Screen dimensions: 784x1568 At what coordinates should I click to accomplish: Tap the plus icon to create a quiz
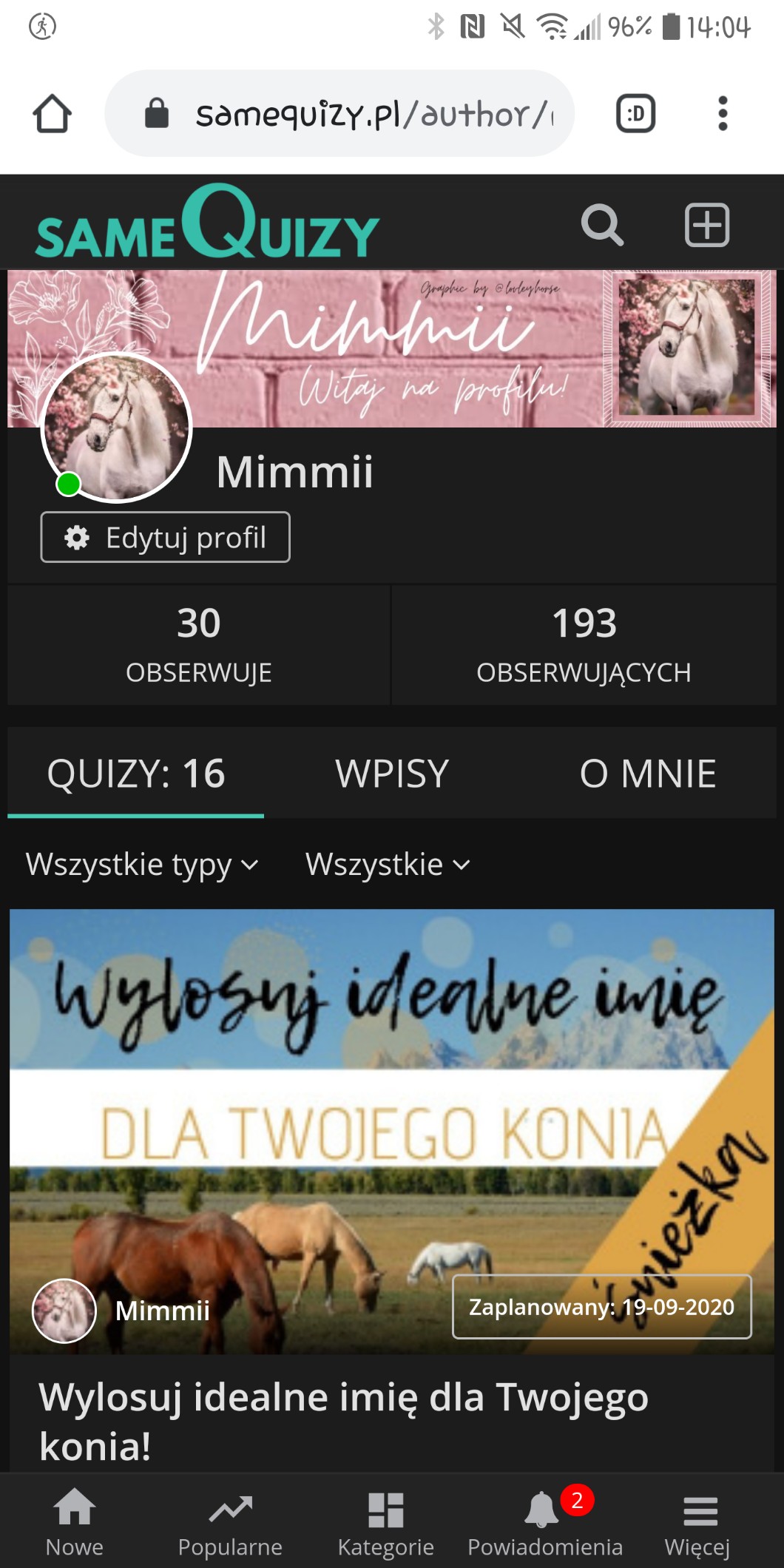click(x=706, y=225)
